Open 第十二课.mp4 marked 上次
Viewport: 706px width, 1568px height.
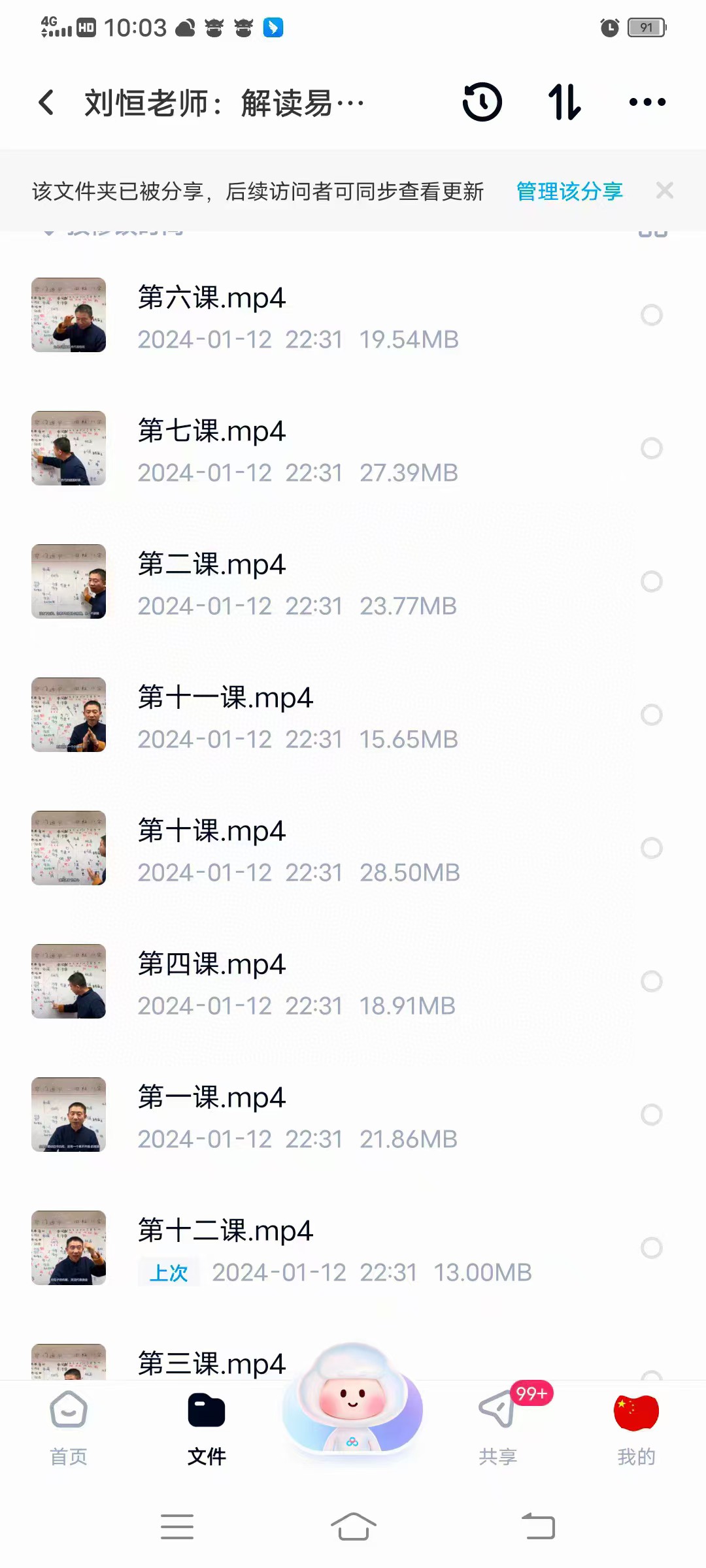[226, 1231]
